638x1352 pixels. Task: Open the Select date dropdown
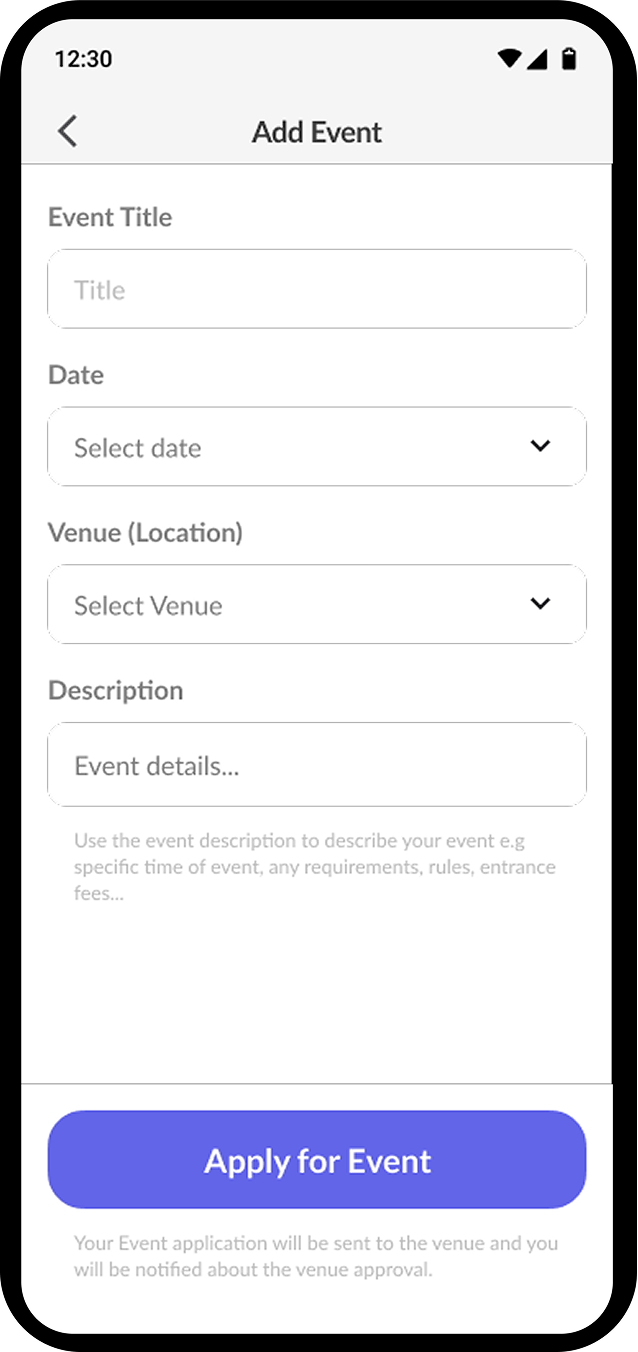317,446
